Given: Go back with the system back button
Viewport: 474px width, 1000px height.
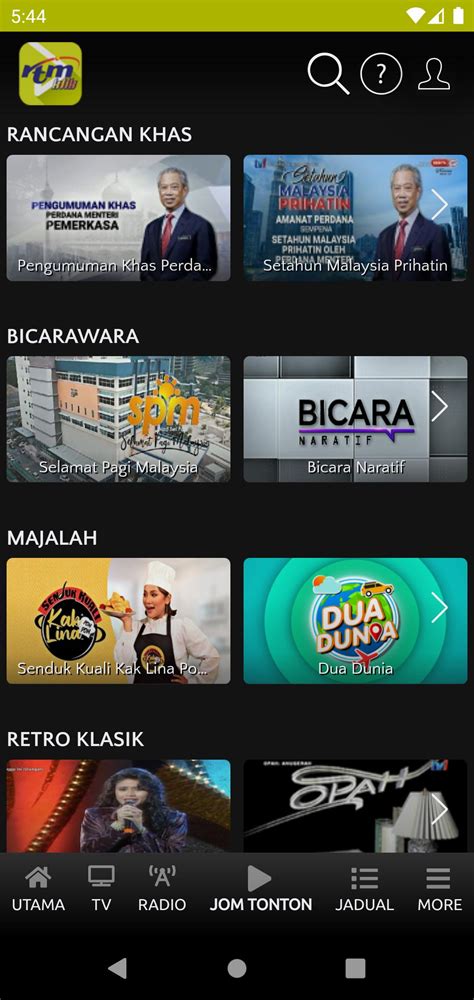Looking at the screenshot, I should [x=117, y=968].
